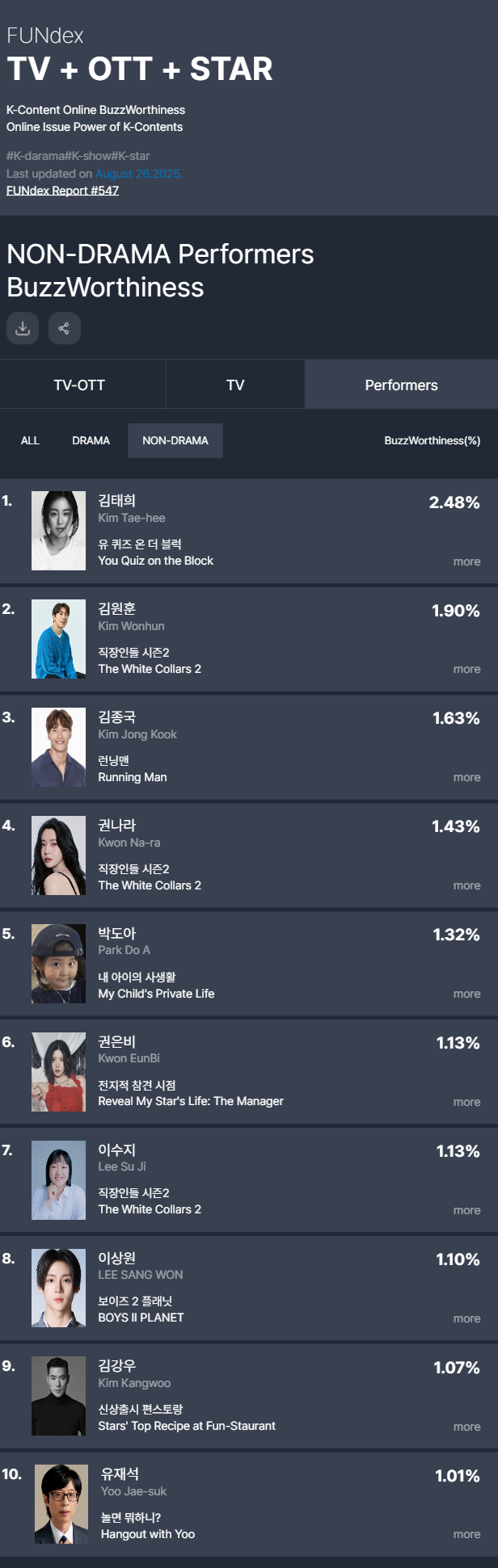Share the NON-DRAMA Performers ranking
This screenshot has width=498, height=1568.
coord(64,328)
